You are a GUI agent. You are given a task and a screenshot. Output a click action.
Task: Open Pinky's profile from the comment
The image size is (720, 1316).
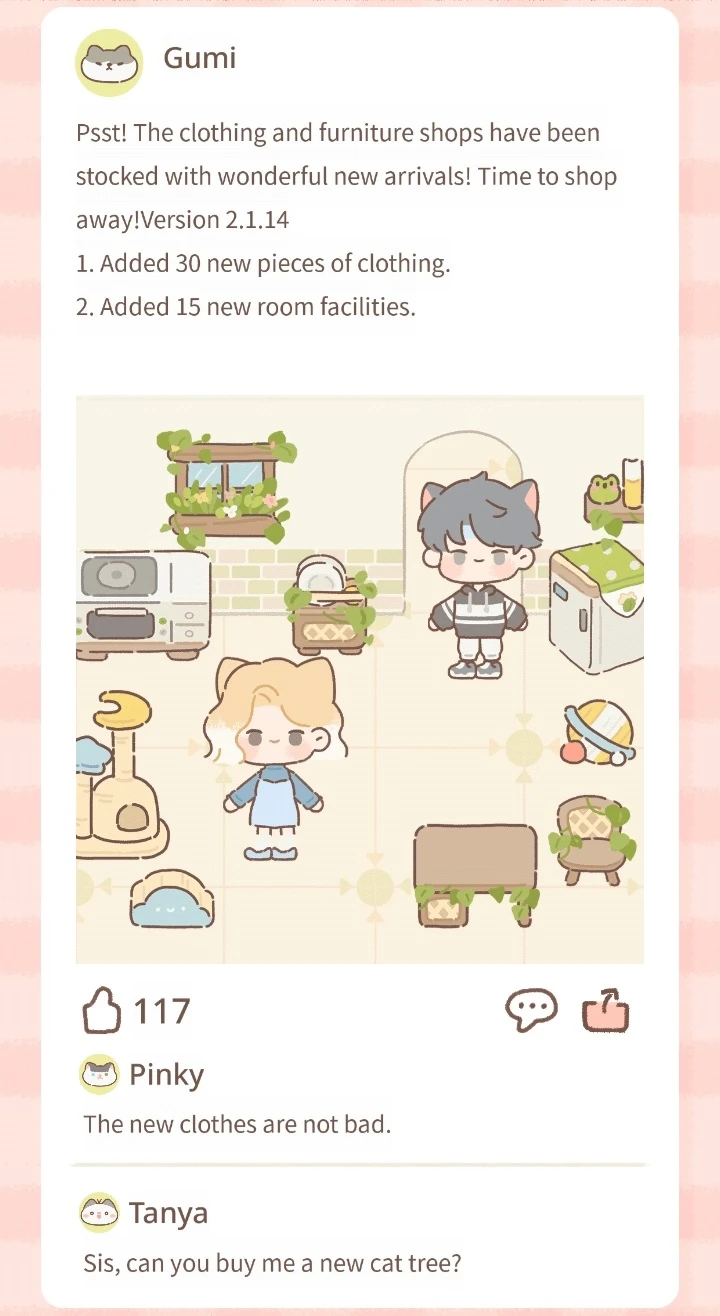100,1075
